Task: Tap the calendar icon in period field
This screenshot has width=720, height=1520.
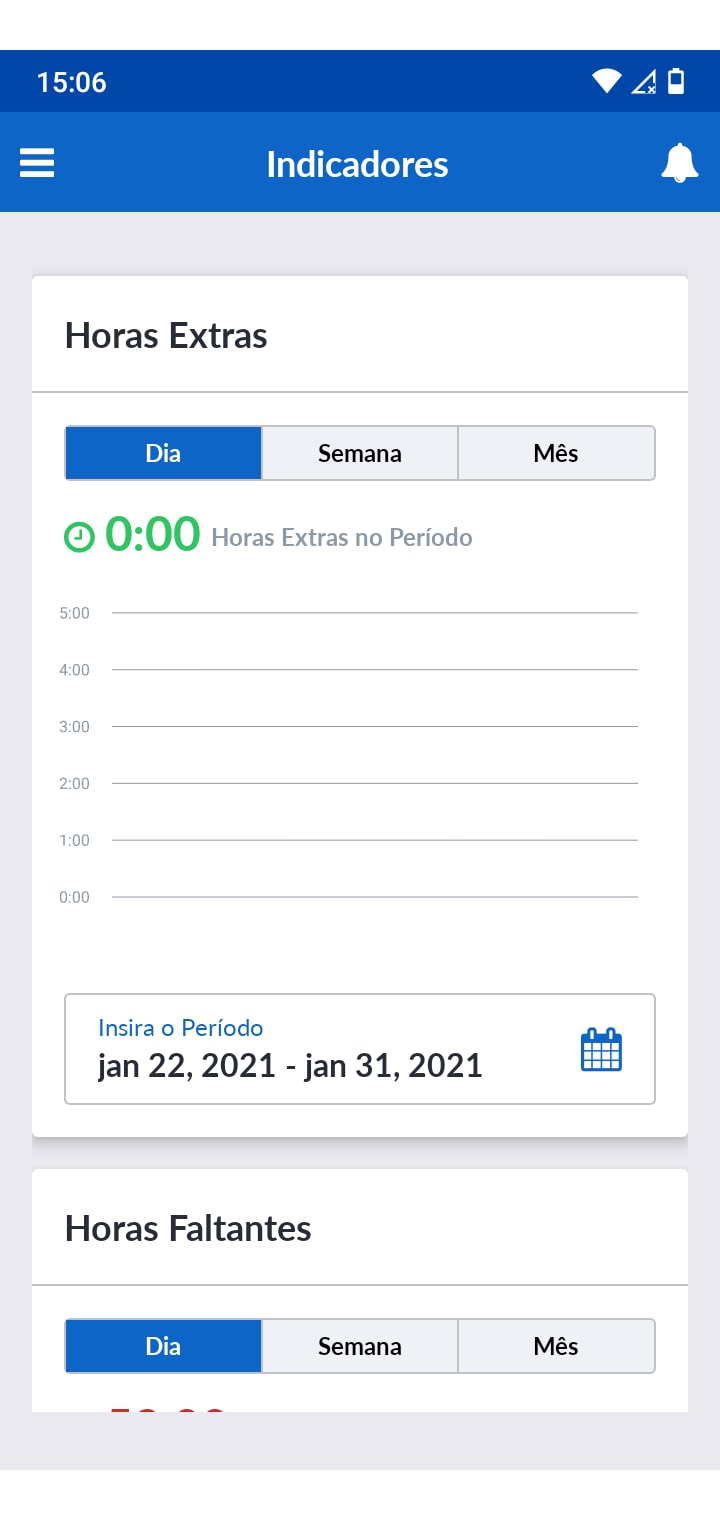Action: (x=601, y=1049)
